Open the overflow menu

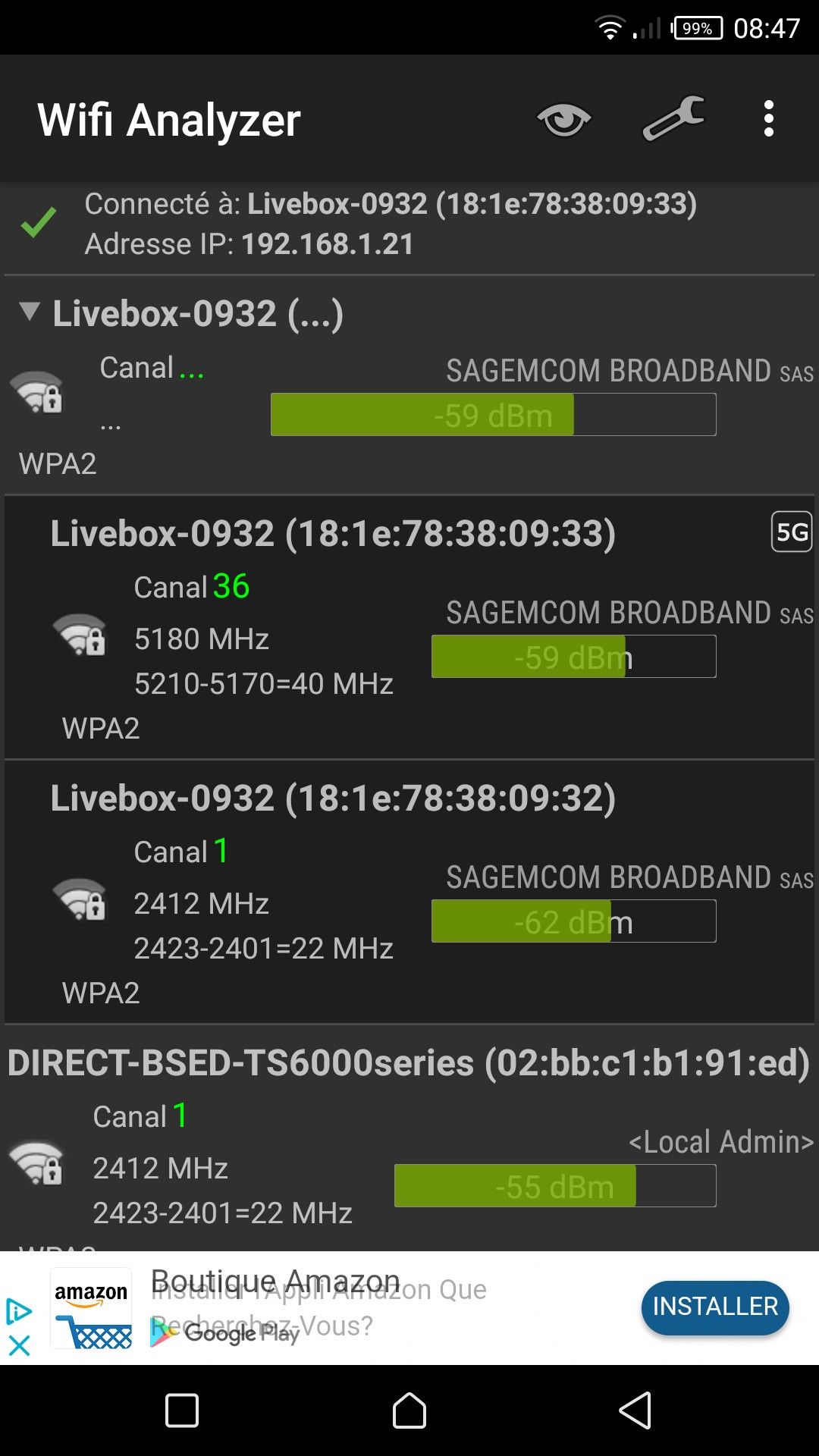769,119
